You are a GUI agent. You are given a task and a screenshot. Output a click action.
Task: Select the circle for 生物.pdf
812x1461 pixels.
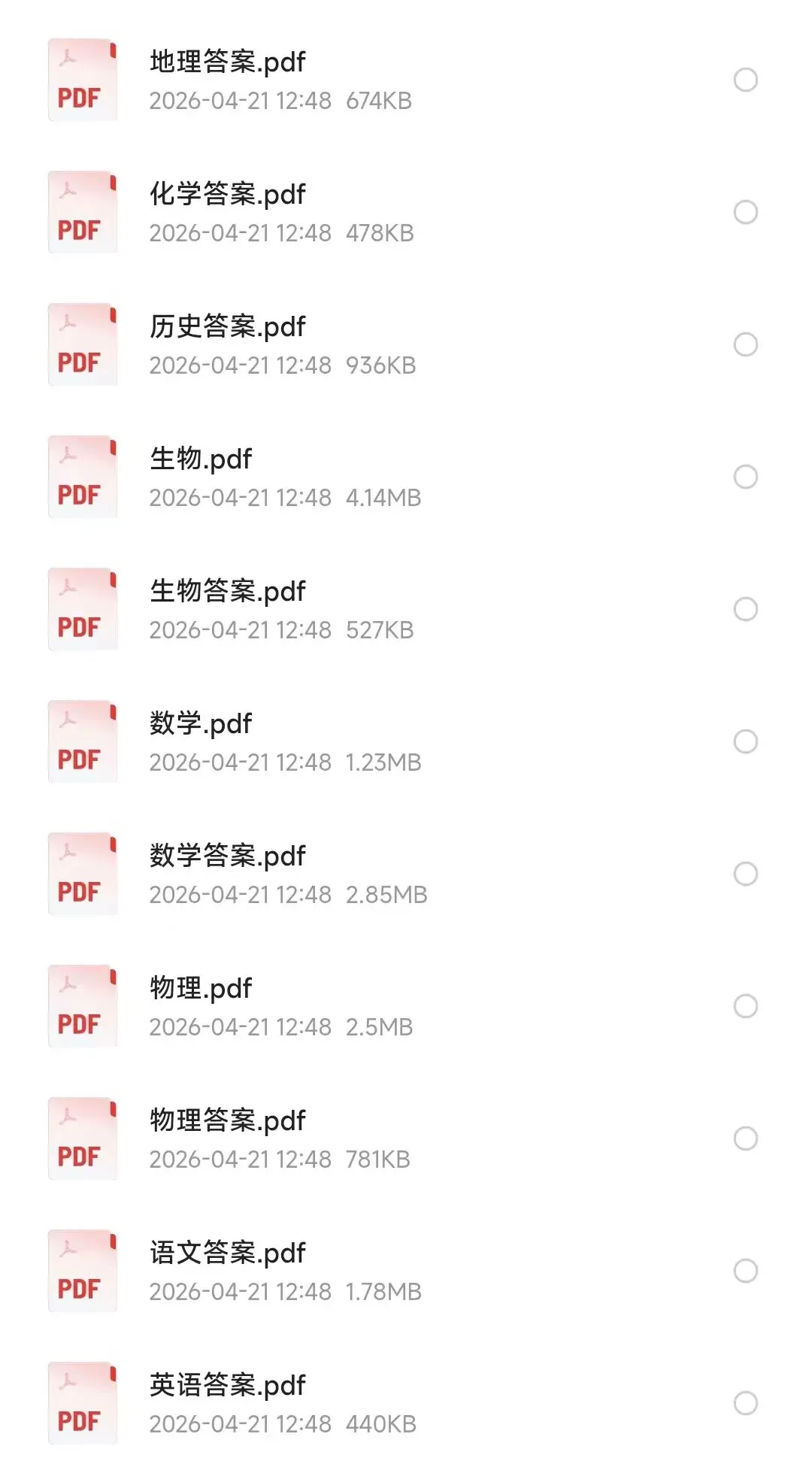click(745, 477)
